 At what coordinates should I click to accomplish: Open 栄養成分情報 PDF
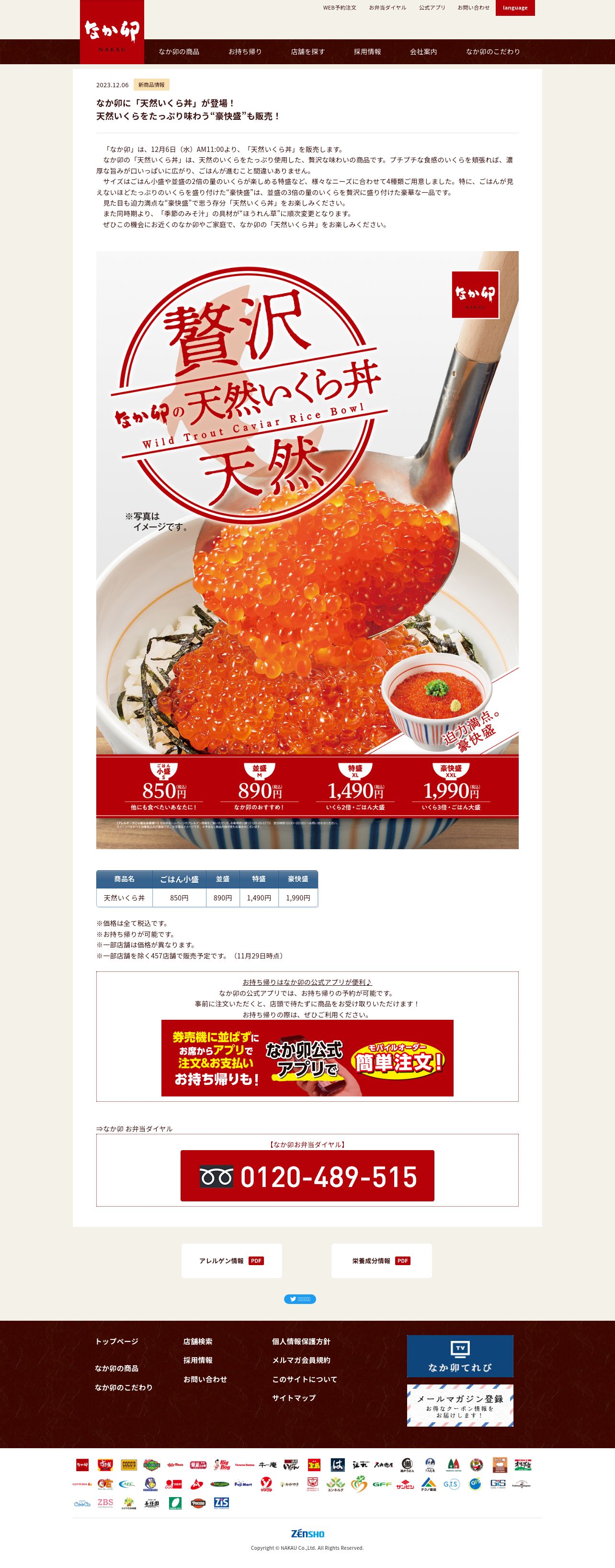tap(381, 1261)
